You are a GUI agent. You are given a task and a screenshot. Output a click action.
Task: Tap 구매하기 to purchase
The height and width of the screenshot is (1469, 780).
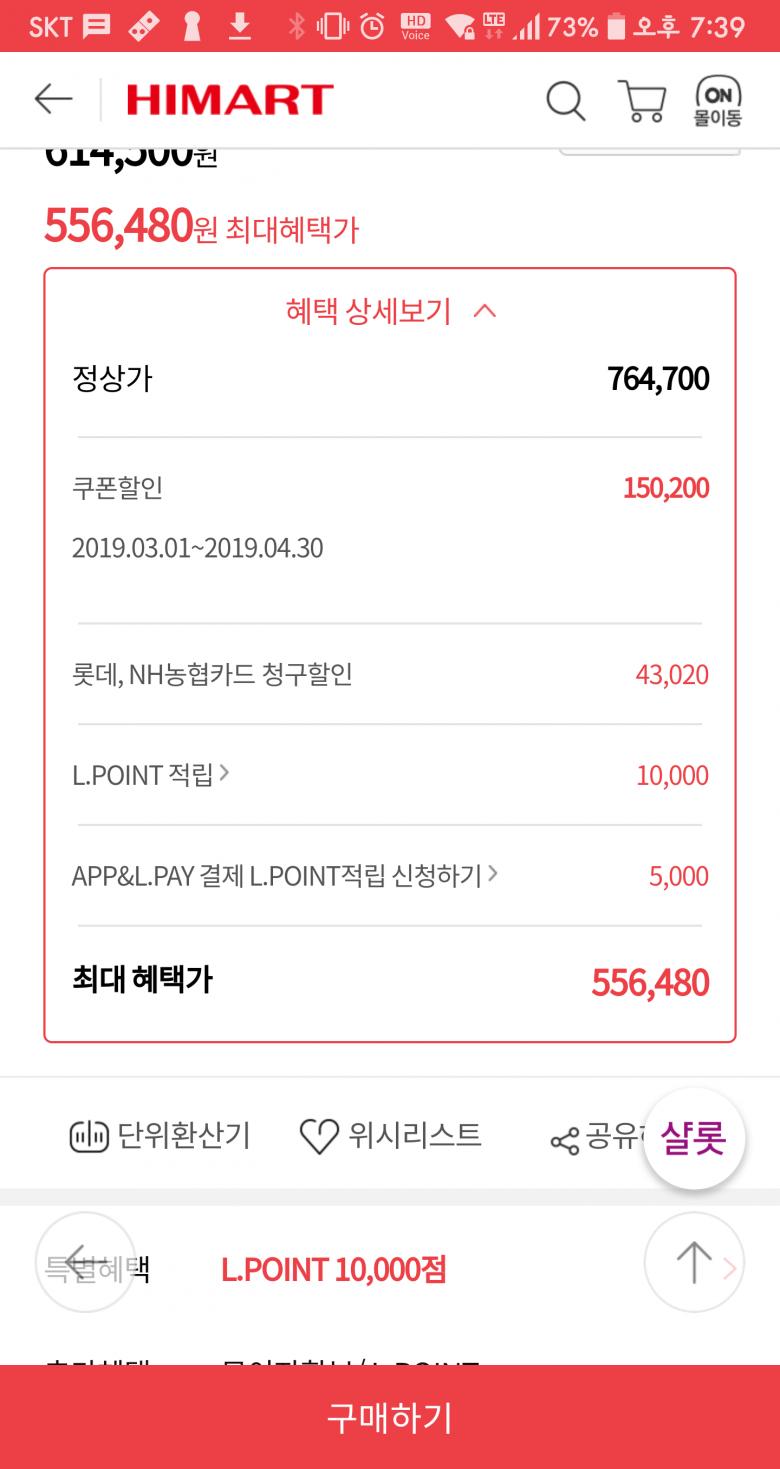pyautogui.click(x=390, y=1417)
